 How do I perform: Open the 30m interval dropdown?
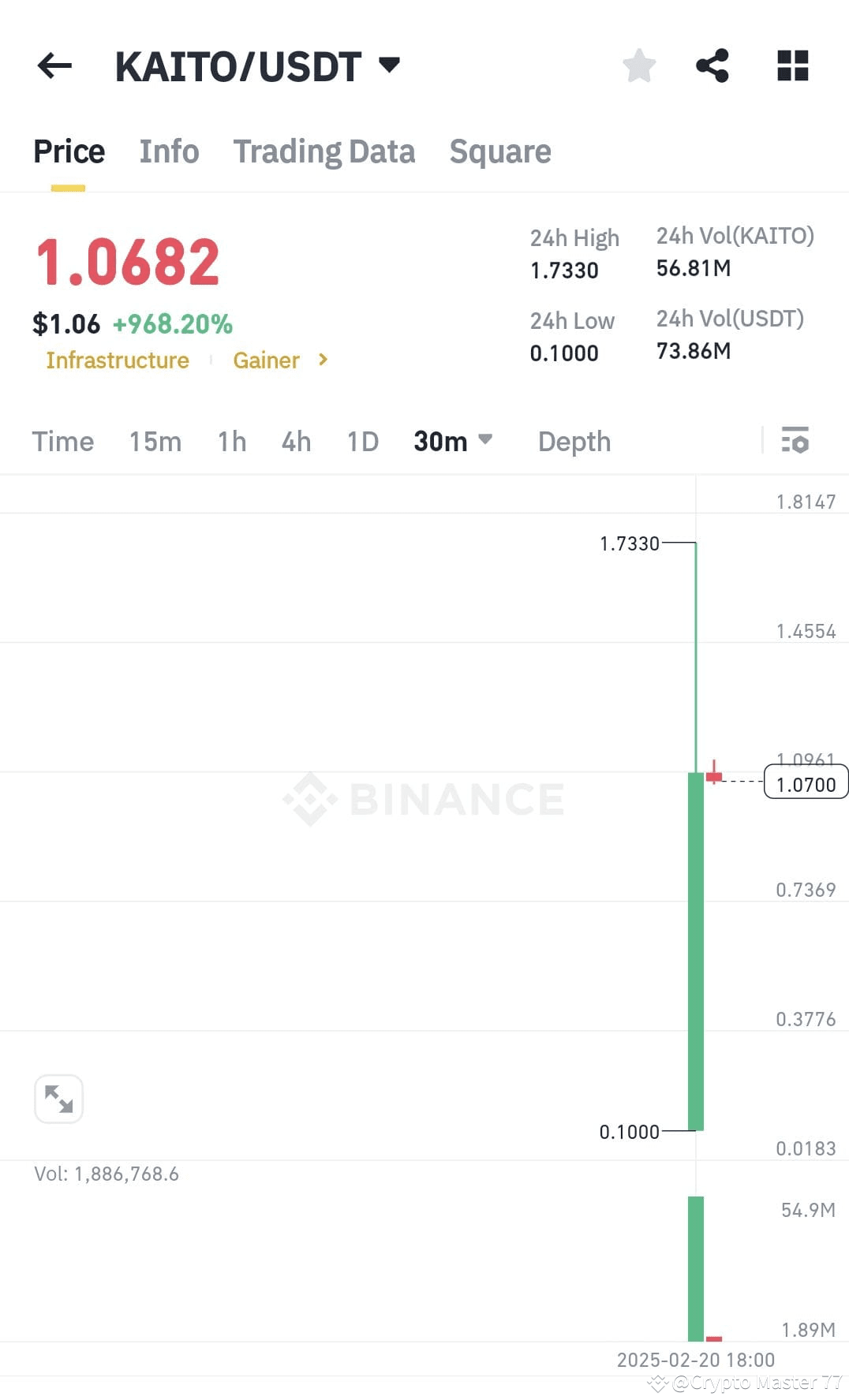pyautogui.click(x=453, y=442)
